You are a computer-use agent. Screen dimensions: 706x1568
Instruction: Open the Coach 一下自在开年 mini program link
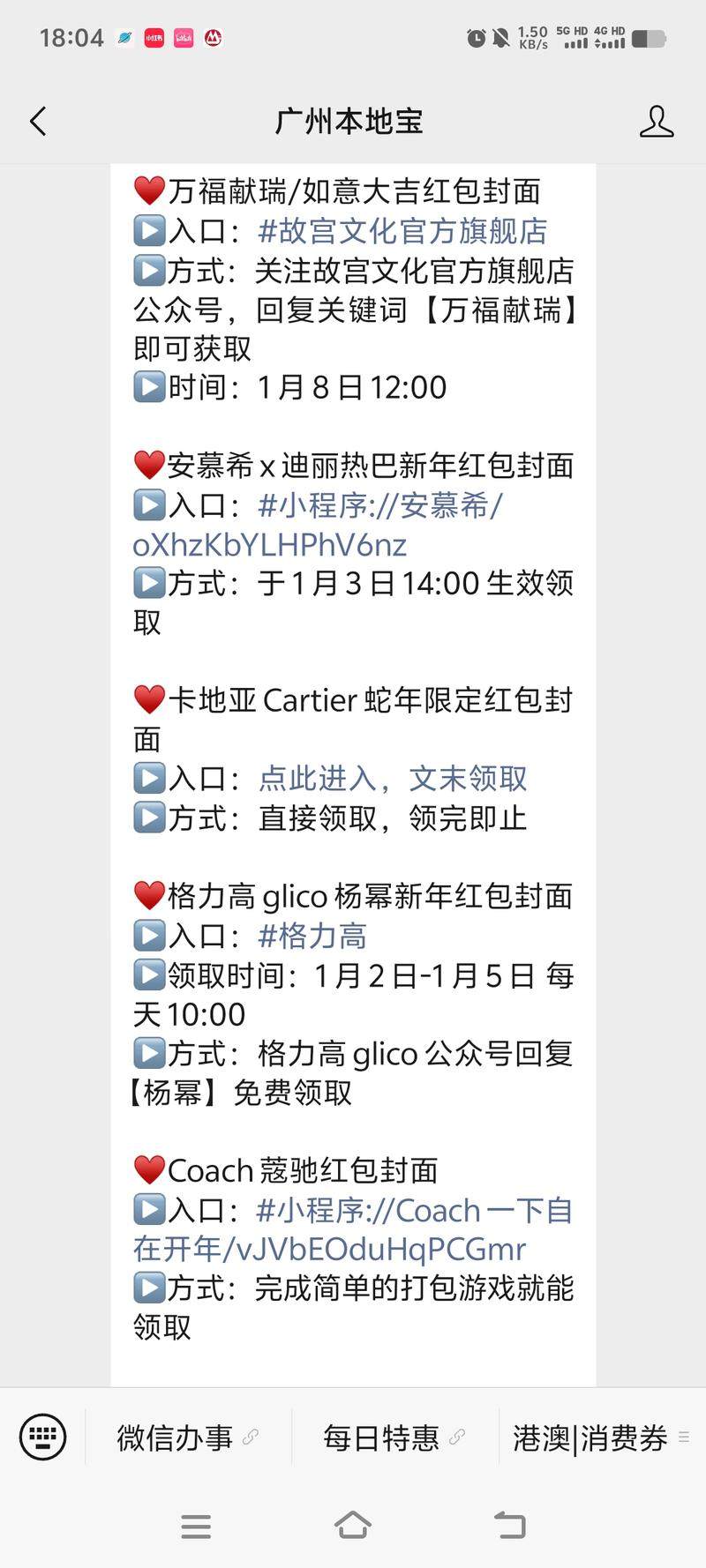[x=413, y=1211]
